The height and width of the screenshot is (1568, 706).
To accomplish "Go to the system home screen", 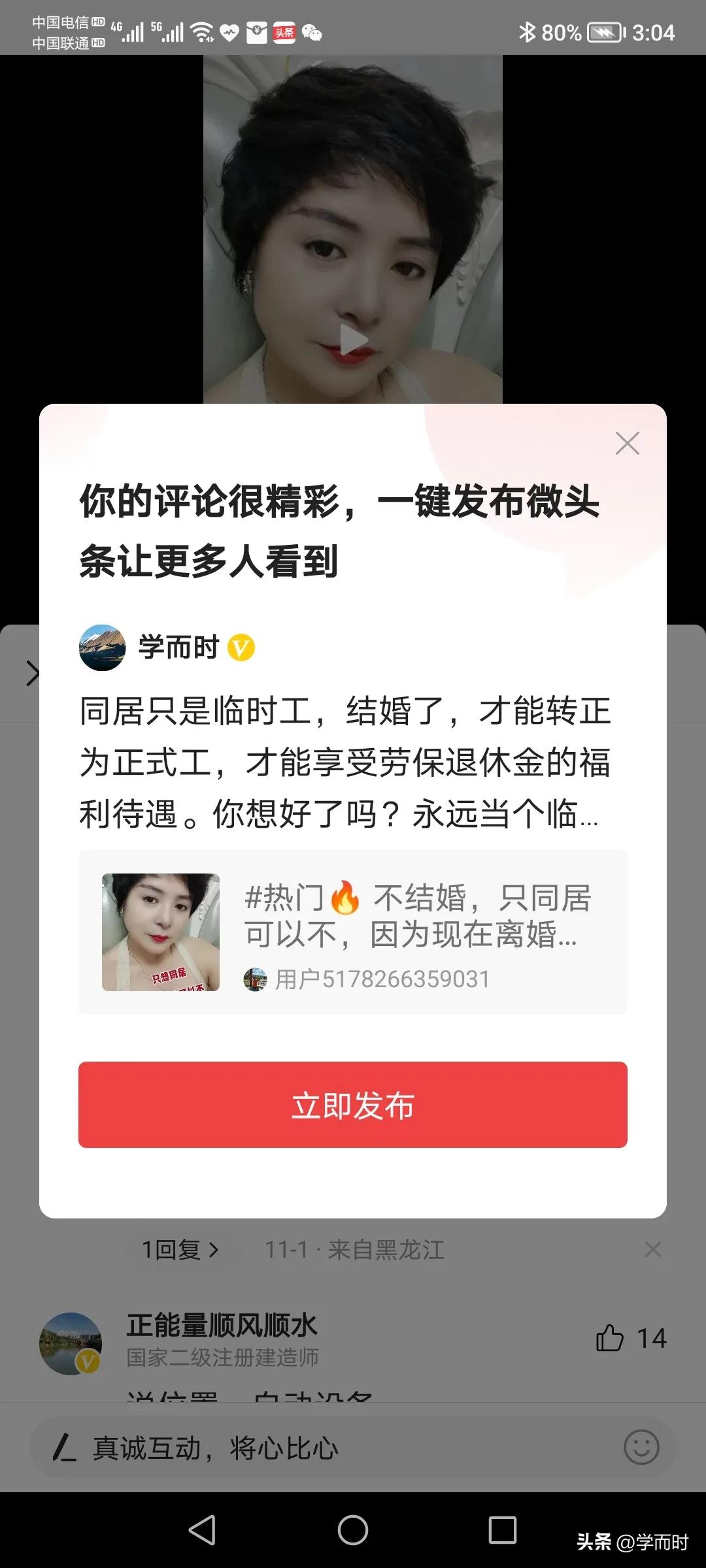I will pos(353,1530).
